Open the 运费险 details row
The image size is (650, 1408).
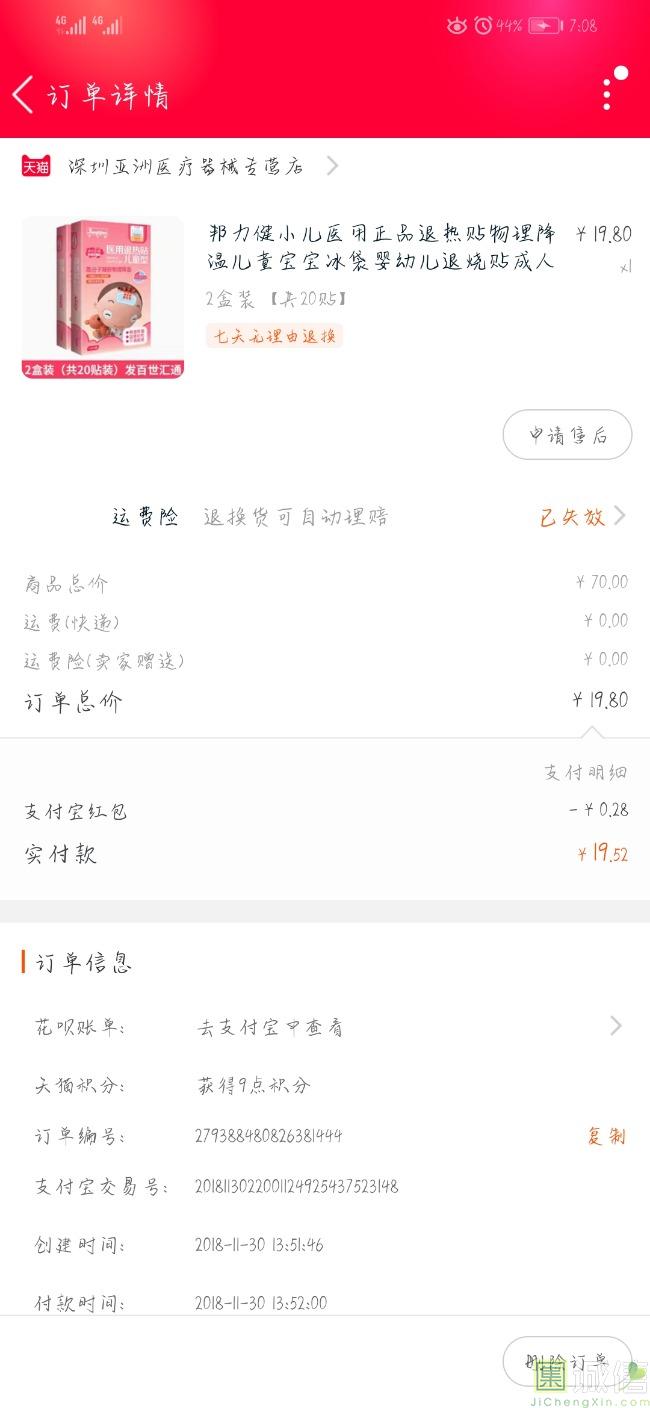(x=370, y=517)
